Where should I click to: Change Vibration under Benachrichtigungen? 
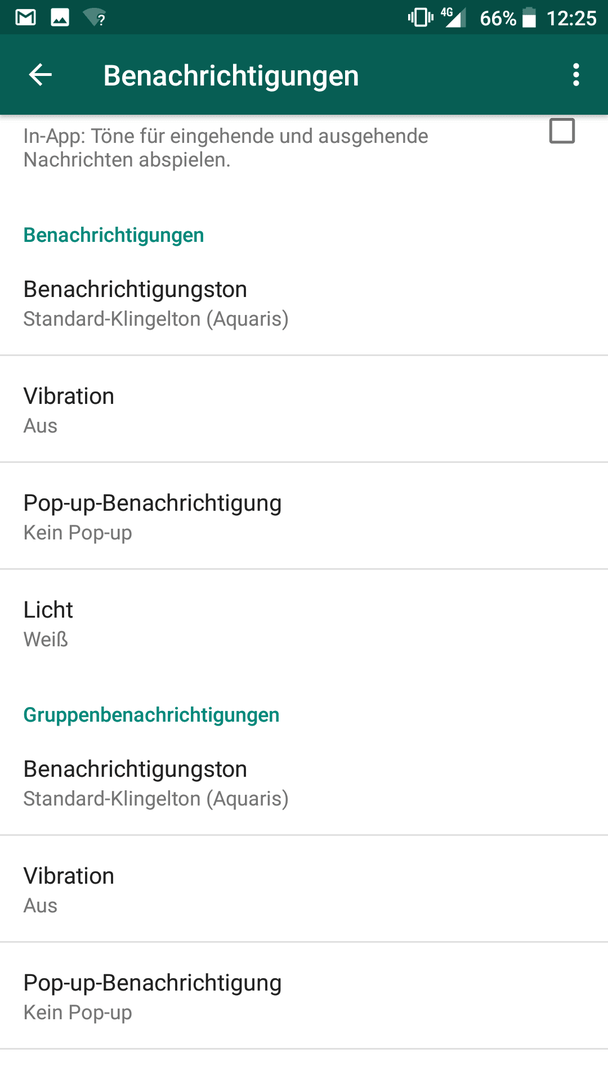click(304, 409)
